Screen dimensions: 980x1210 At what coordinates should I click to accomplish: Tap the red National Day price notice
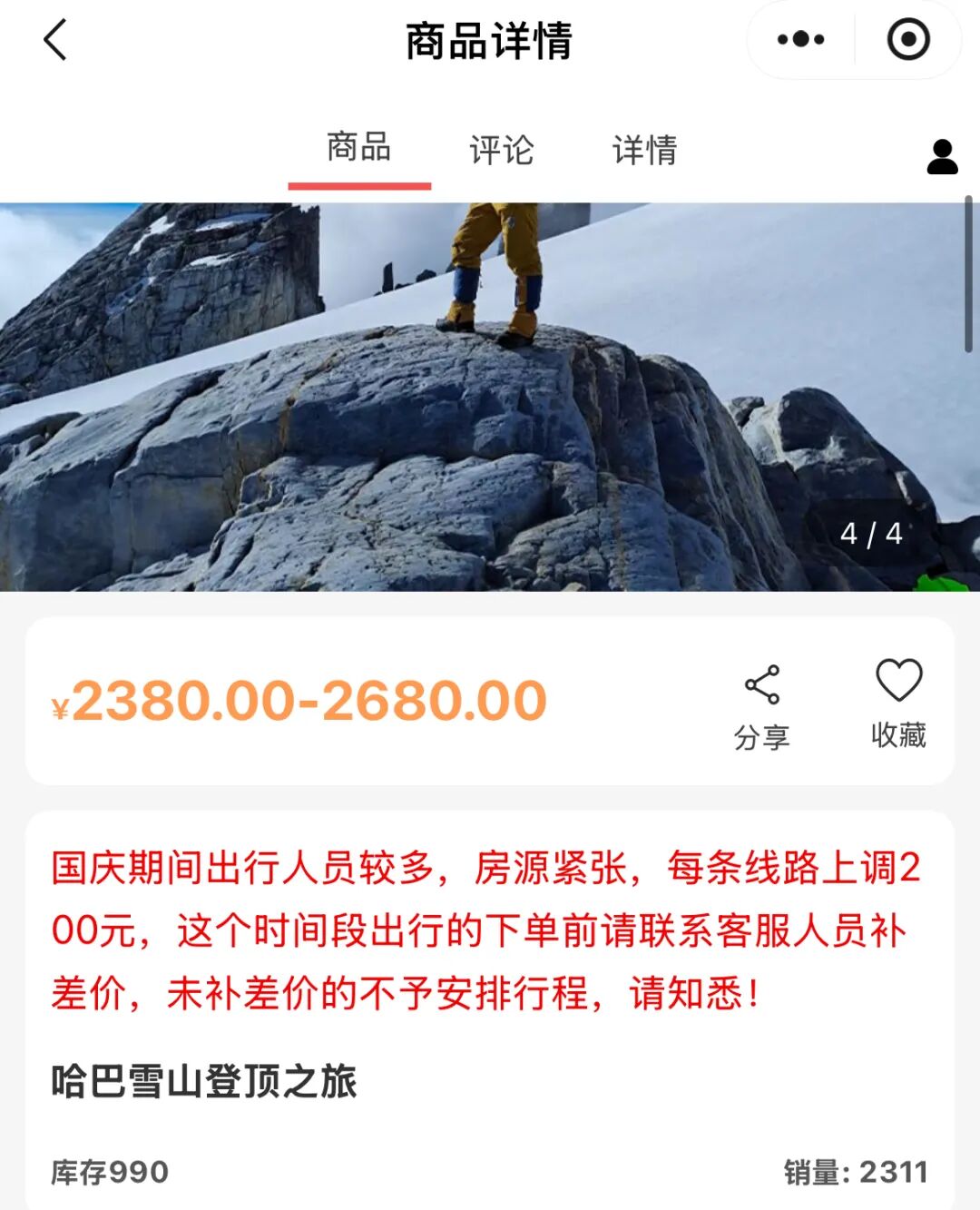coord(490,926)
